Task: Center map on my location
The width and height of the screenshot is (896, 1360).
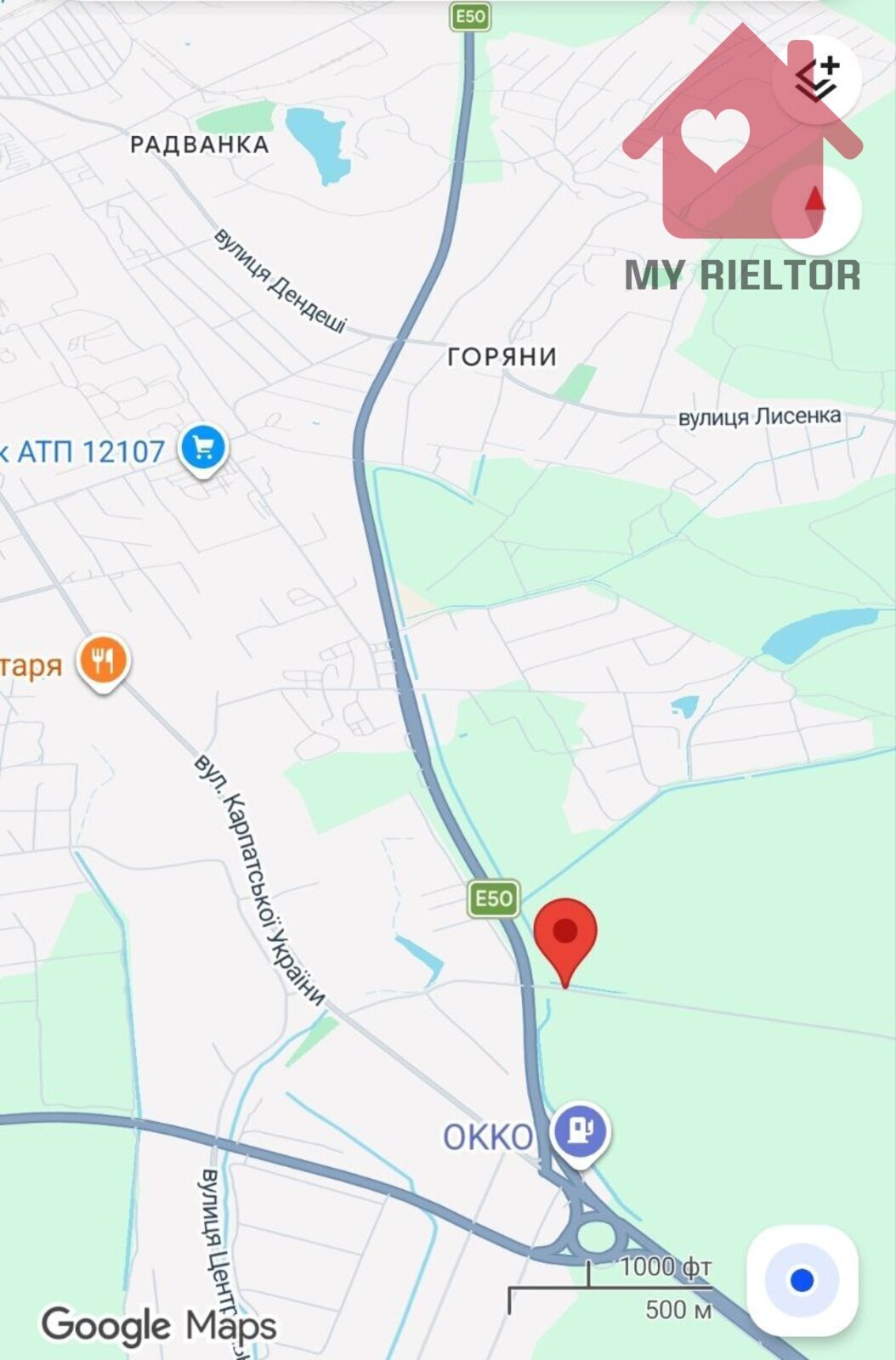Action: point(802,1279)
